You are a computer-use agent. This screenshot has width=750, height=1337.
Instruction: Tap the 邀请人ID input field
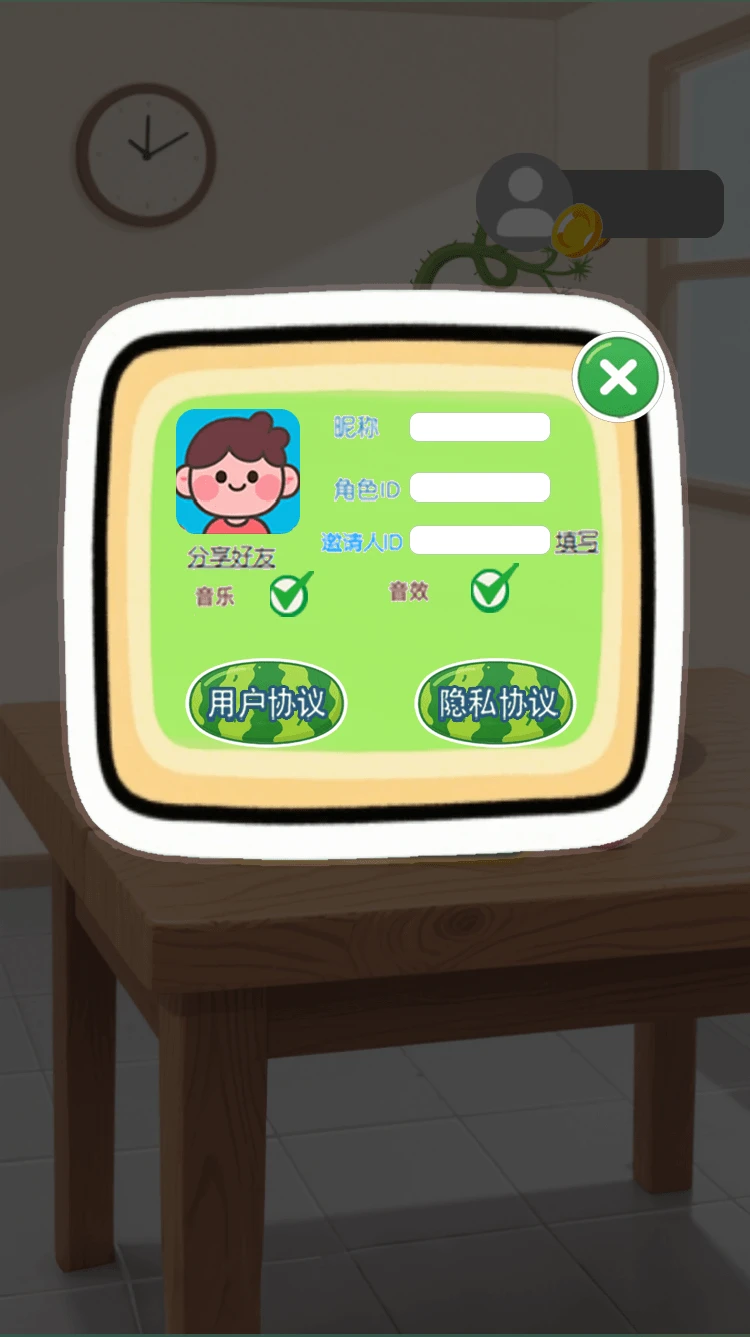pos(479,540)
